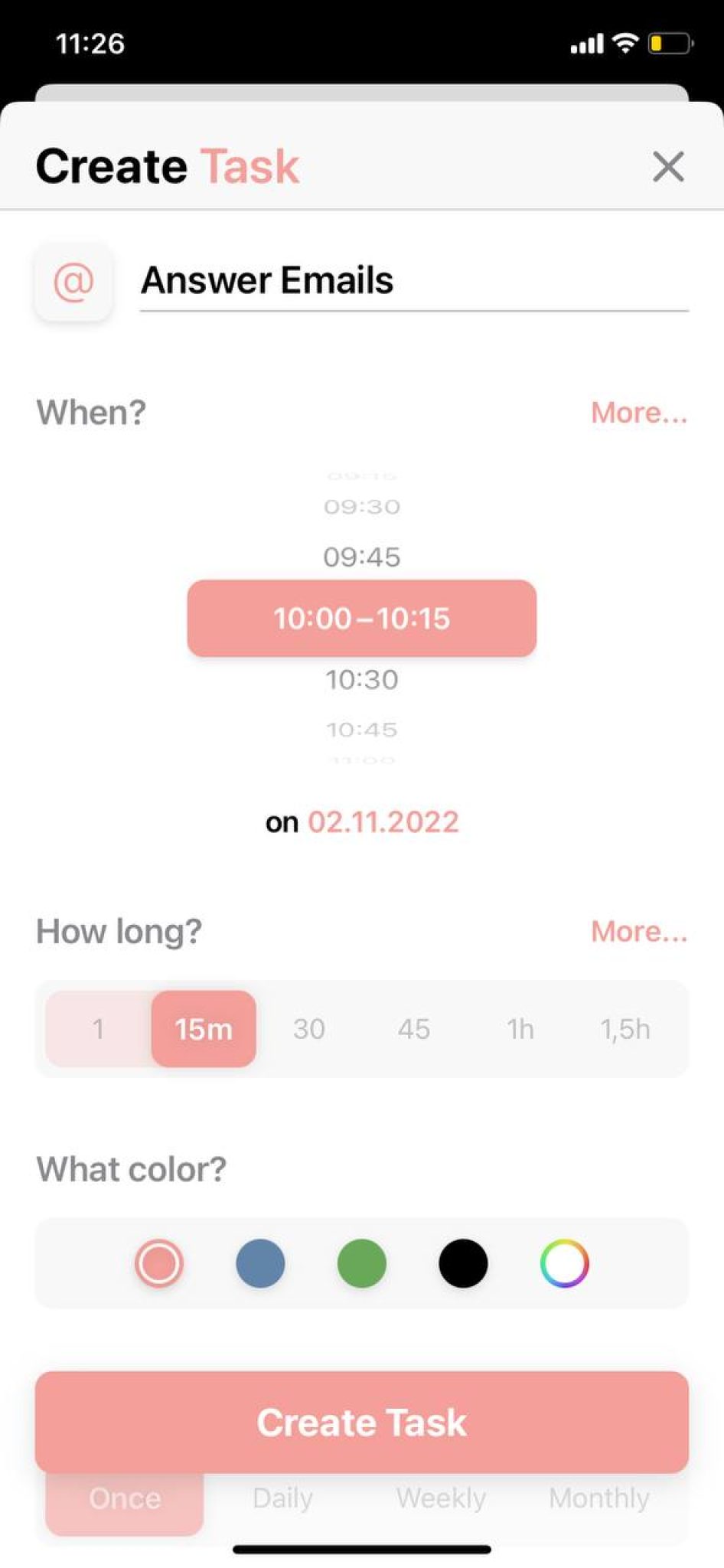Select the Weekly recurrence tab
This screenshot has width=724, height=1568.
click(x=440, y=1498)
